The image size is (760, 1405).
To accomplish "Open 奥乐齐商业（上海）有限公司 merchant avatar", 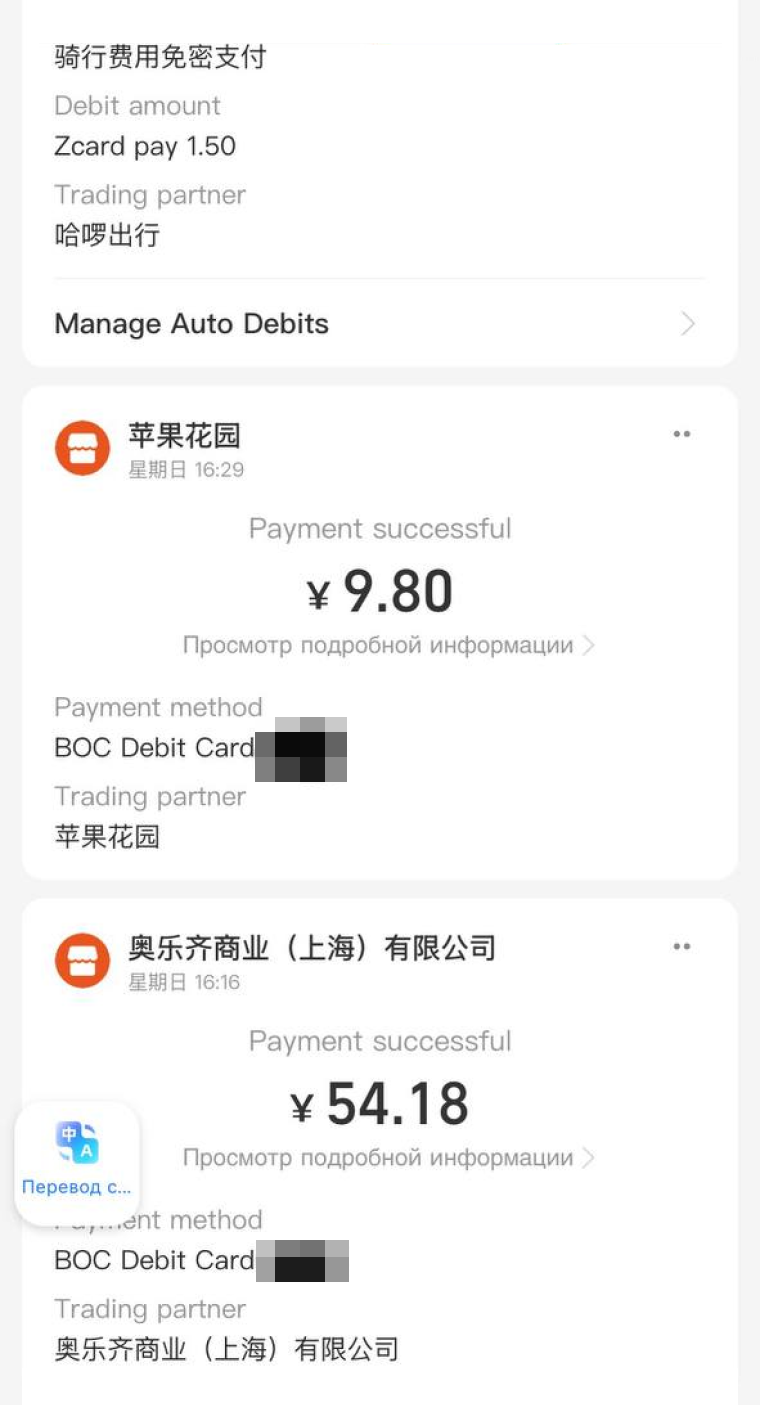I will pyautogui.click(x=82, y=960).
